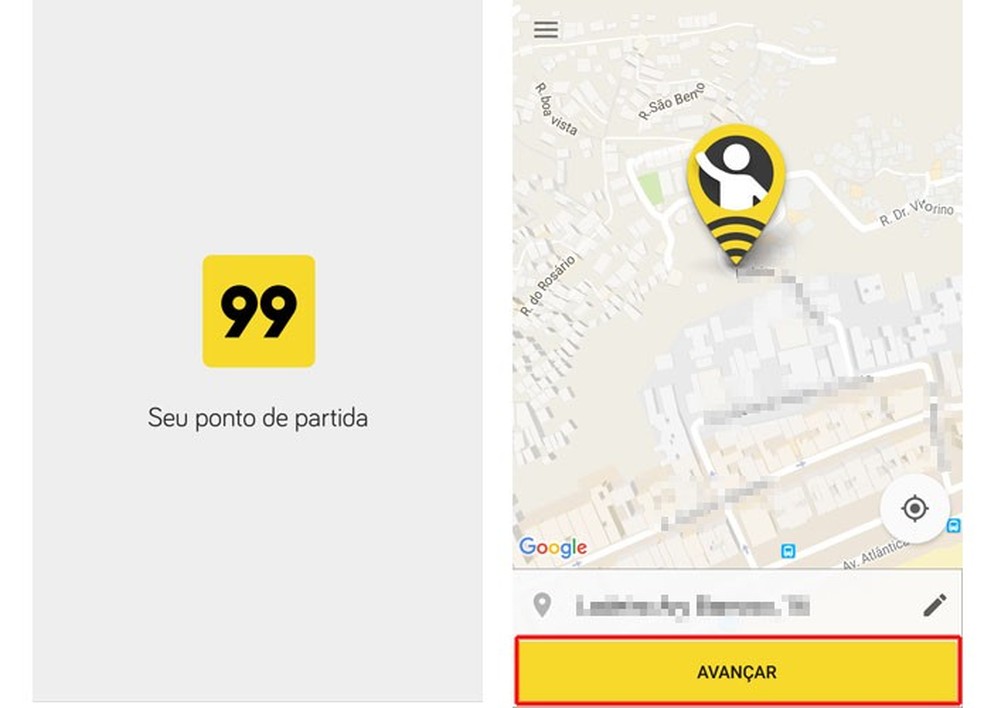The width and height of the screenshot is (984, 708).
Task: Tap the AVANÇAR button
Action: click(737, 672)
